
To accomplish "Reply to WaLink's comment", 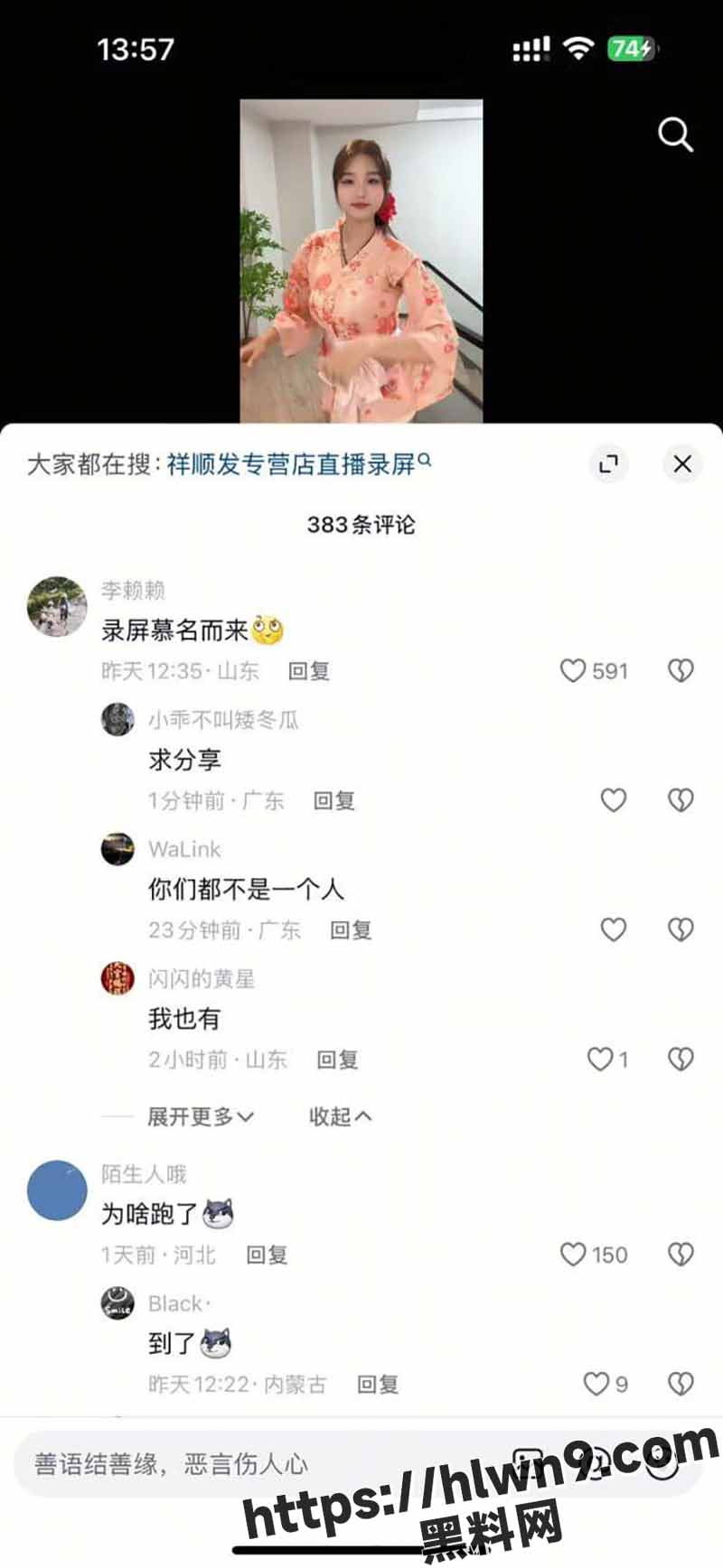I will [x=351, y=930].
